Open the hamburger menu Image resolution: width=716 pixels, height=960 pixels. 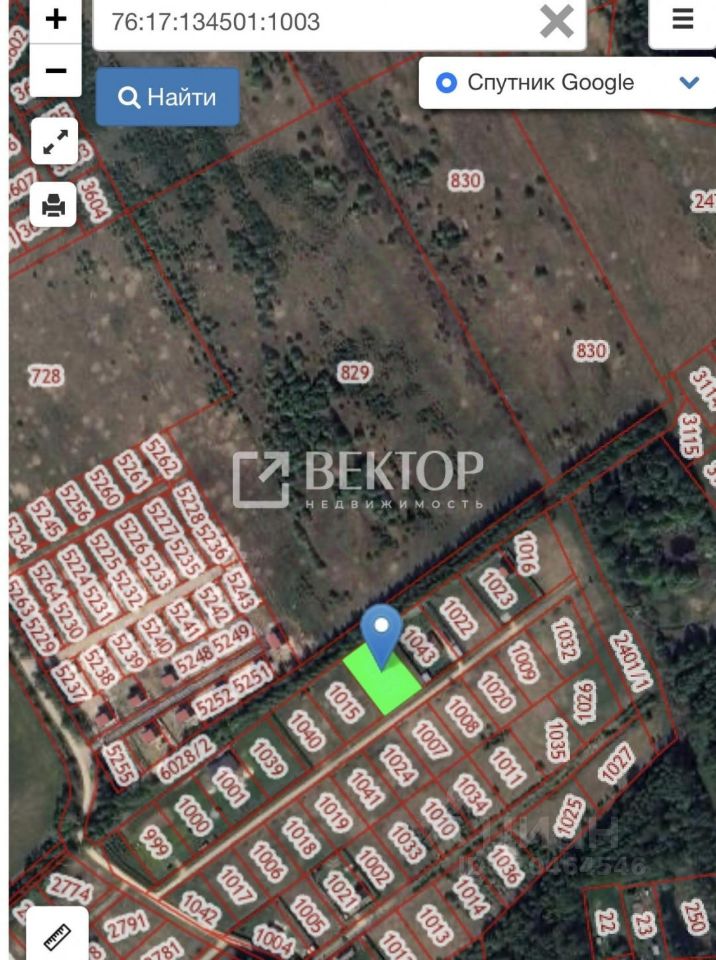point(683,20)
